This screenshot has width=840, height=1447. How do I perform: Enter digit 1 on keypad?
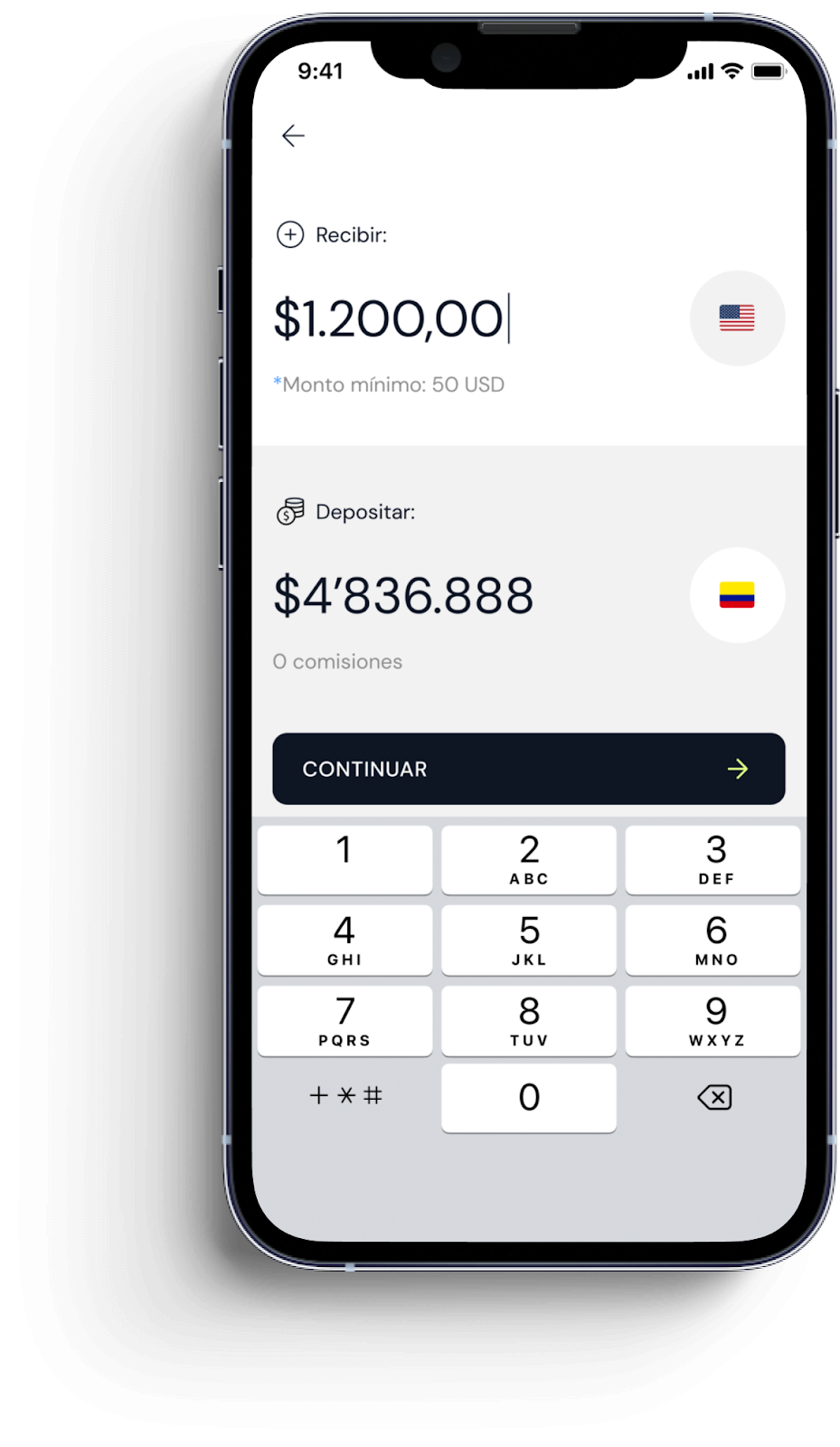point(344,859)
